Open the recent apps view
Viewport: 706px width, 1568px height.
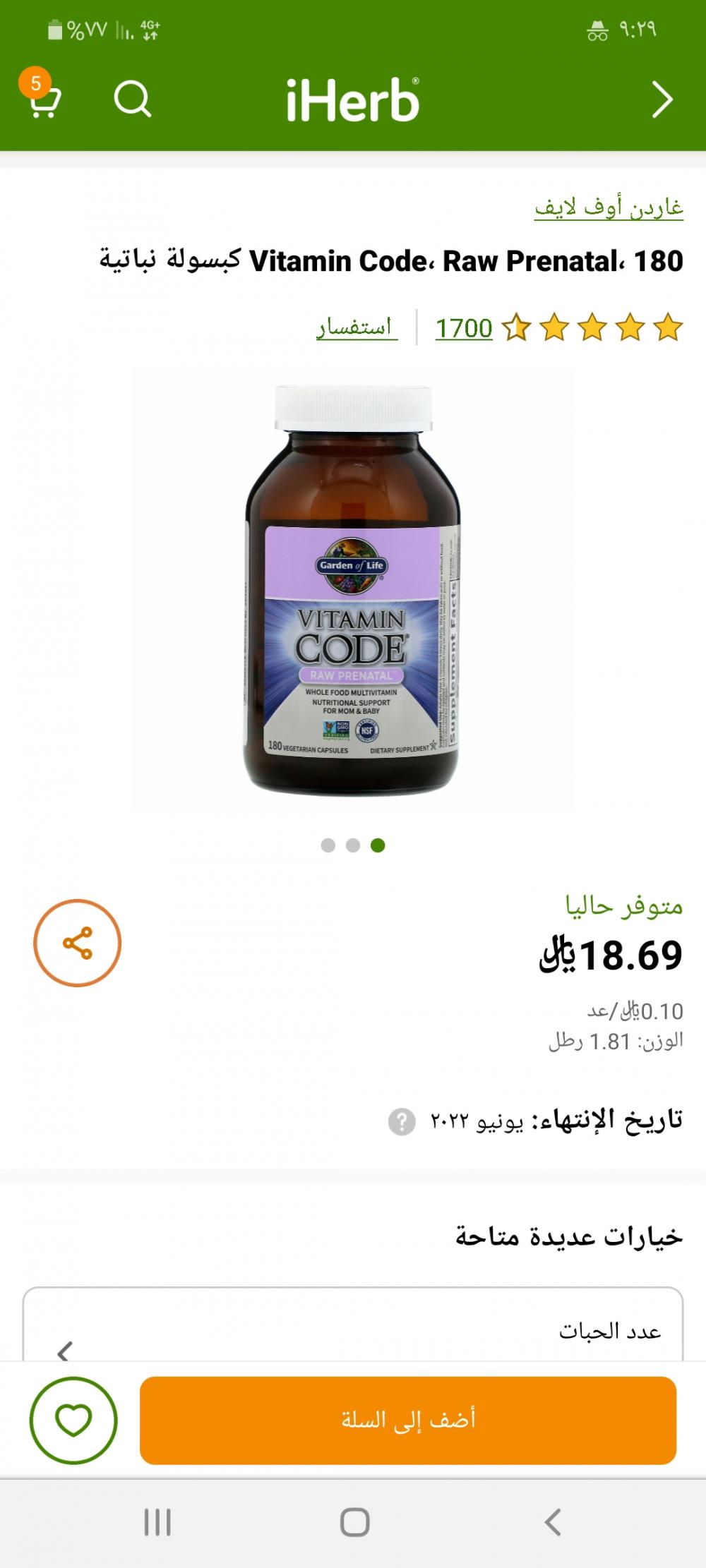(x=157, y=1522)
